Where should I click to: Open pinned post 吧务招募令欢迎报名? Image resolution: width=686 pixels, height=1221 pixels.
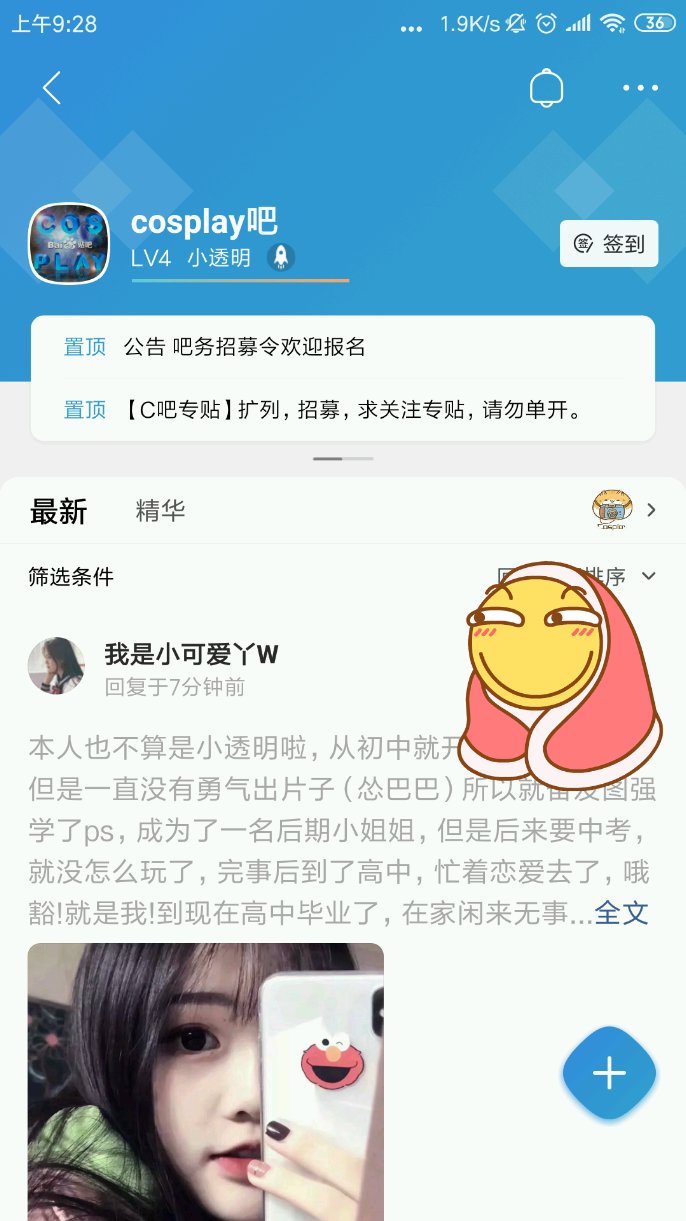tap(244, 347)
